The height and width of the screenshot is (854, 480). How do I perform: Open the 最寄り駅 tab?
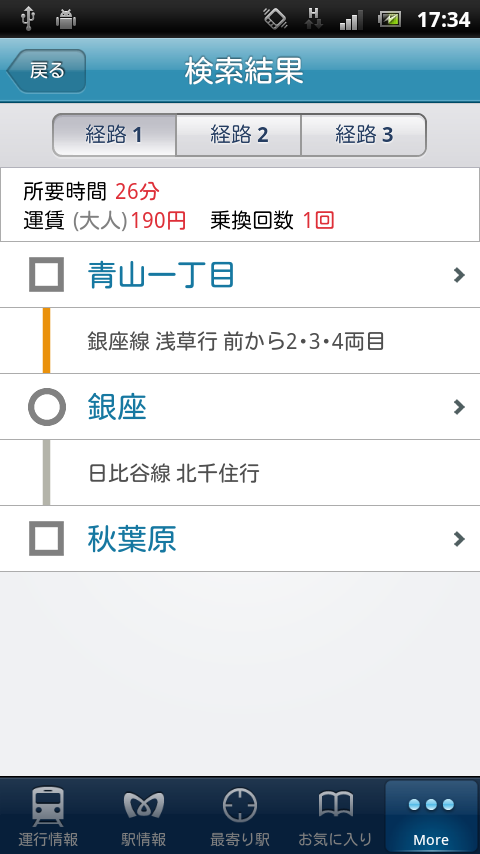(240, 816)
